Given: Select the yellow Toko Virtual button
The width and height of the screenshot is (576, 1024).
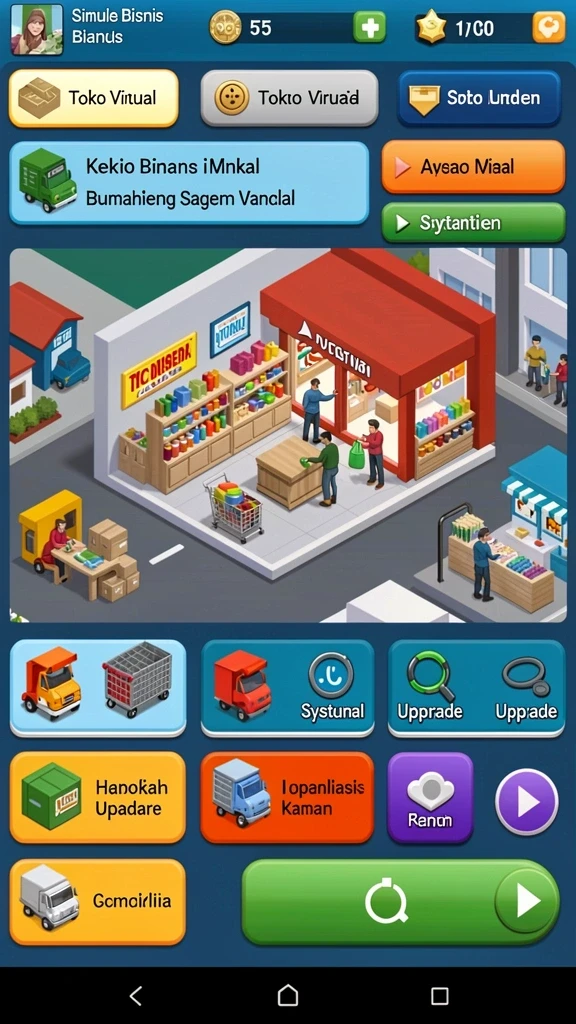Looking at the screenshot, I should tap(93, 98).
